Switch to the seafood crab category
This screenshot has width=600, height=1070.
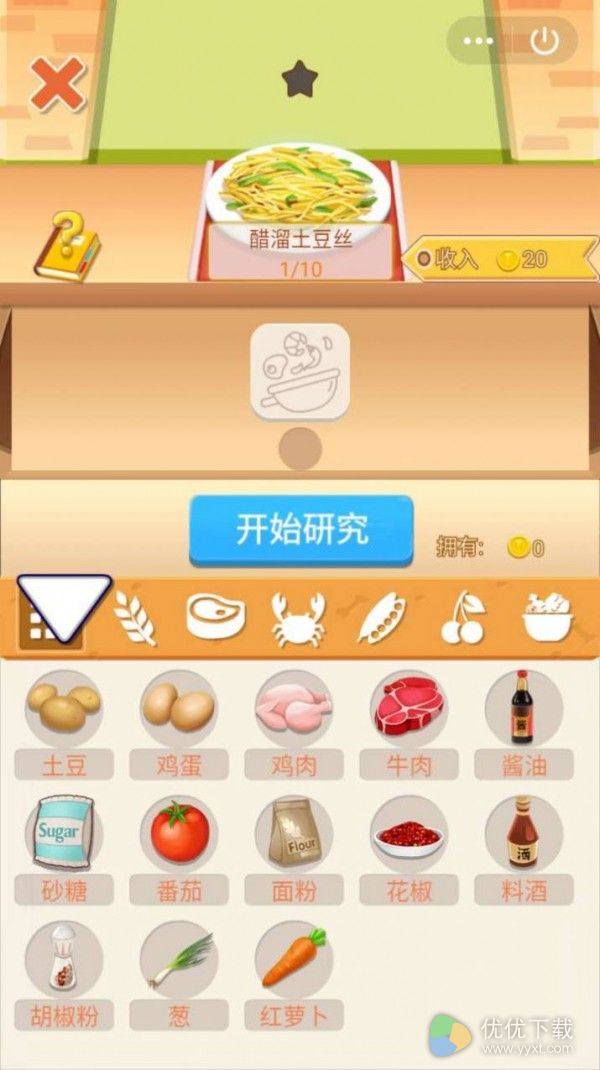click(x=298, y=619)
